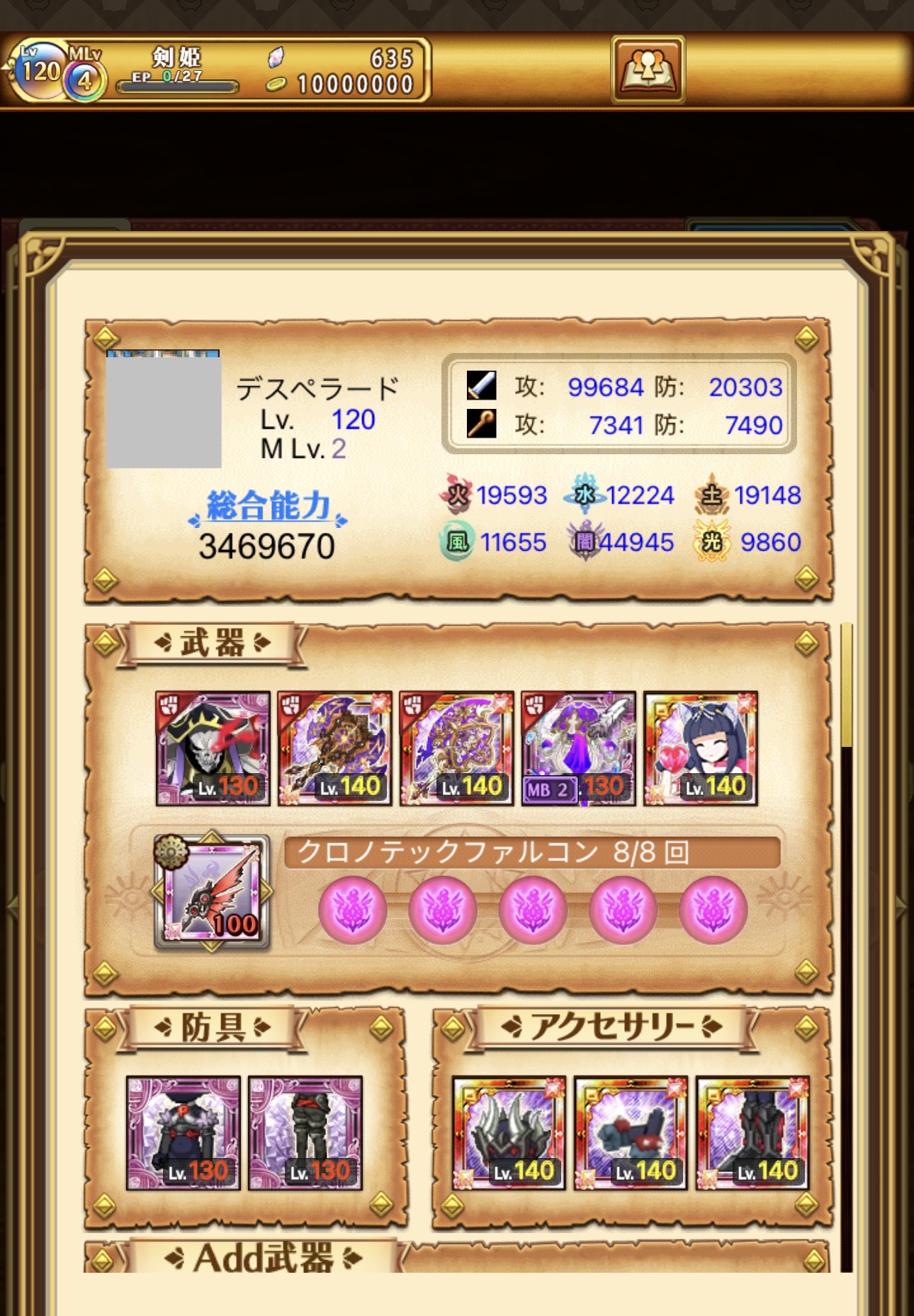The width and height of the screenshot is (914, 1316).
Task: Tap the クロノテックファルコン Lv.100 skill weapon
Action: coord(212,893)
